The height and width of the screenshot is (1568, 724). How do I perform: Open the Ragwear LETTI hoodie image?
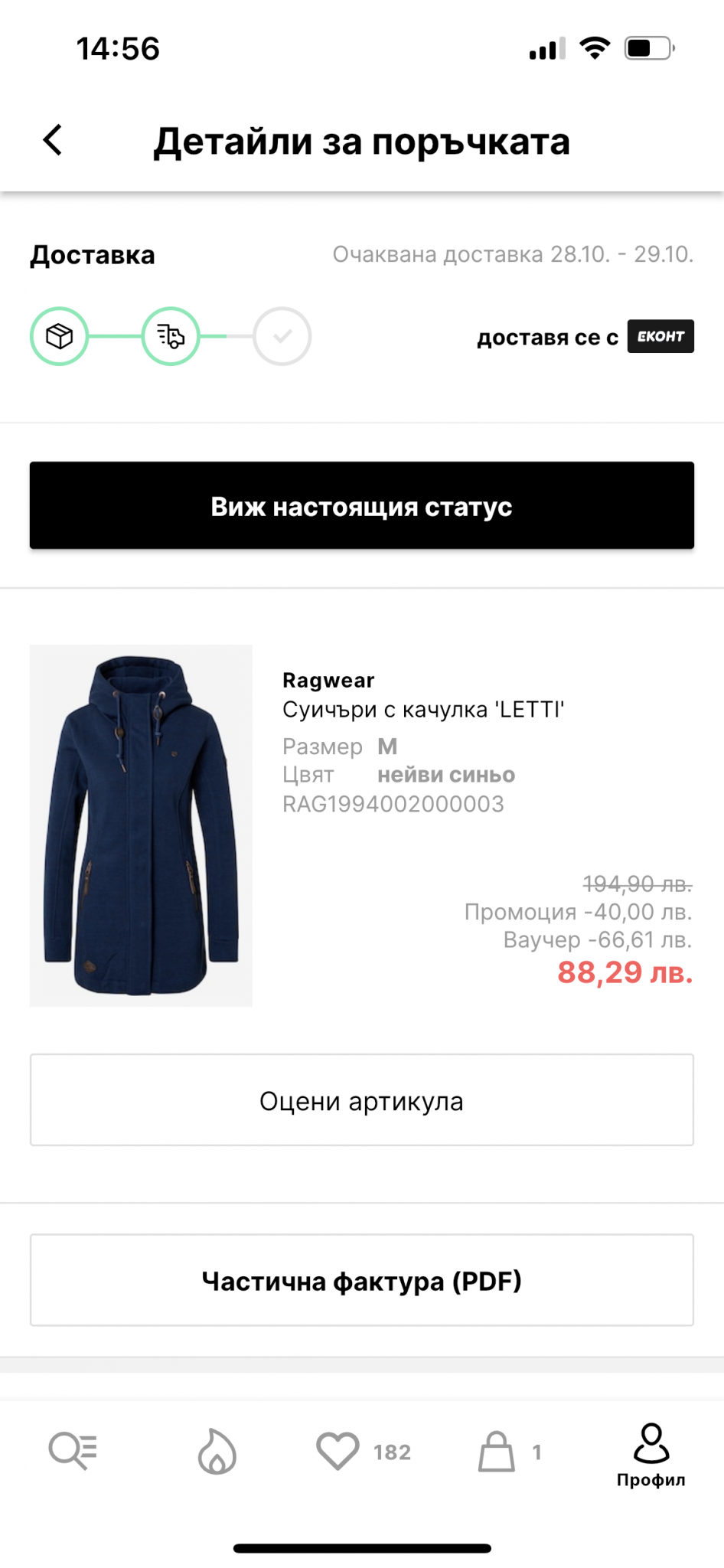point(141,825)
